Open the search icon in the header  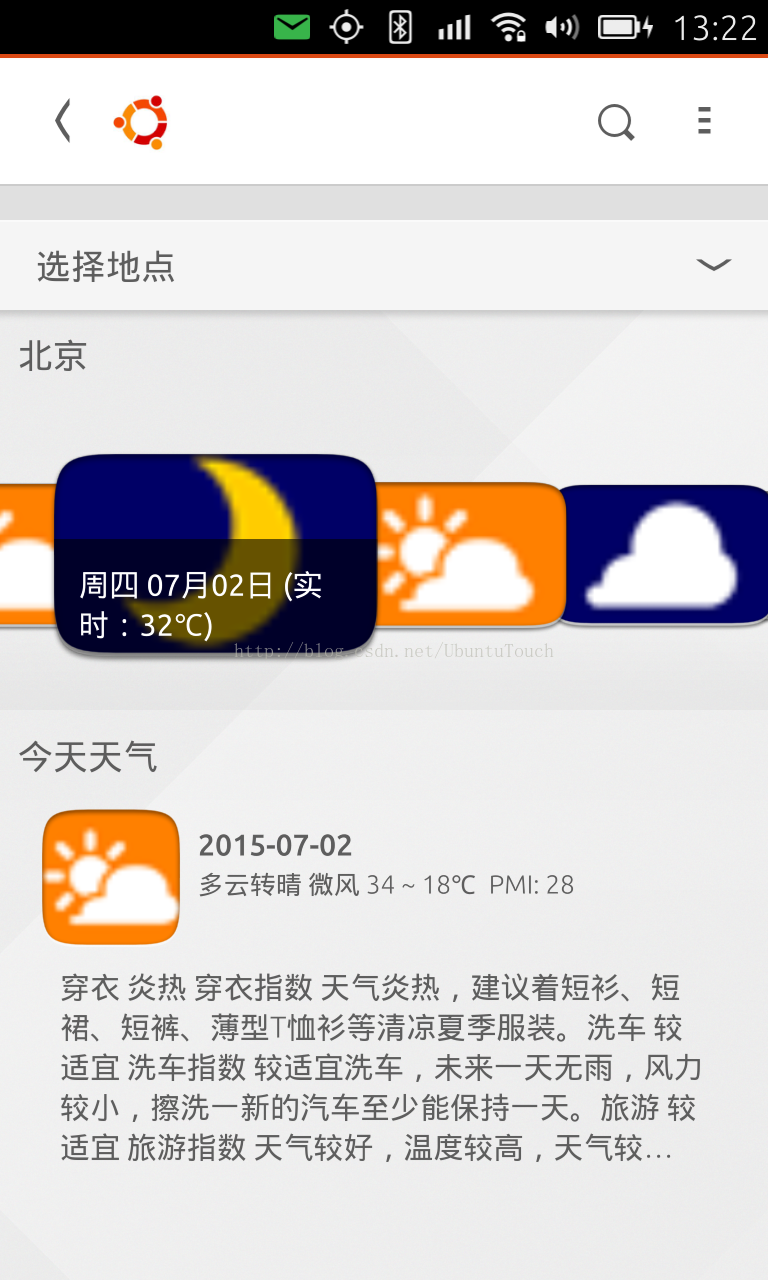click(x=615, y=123)
